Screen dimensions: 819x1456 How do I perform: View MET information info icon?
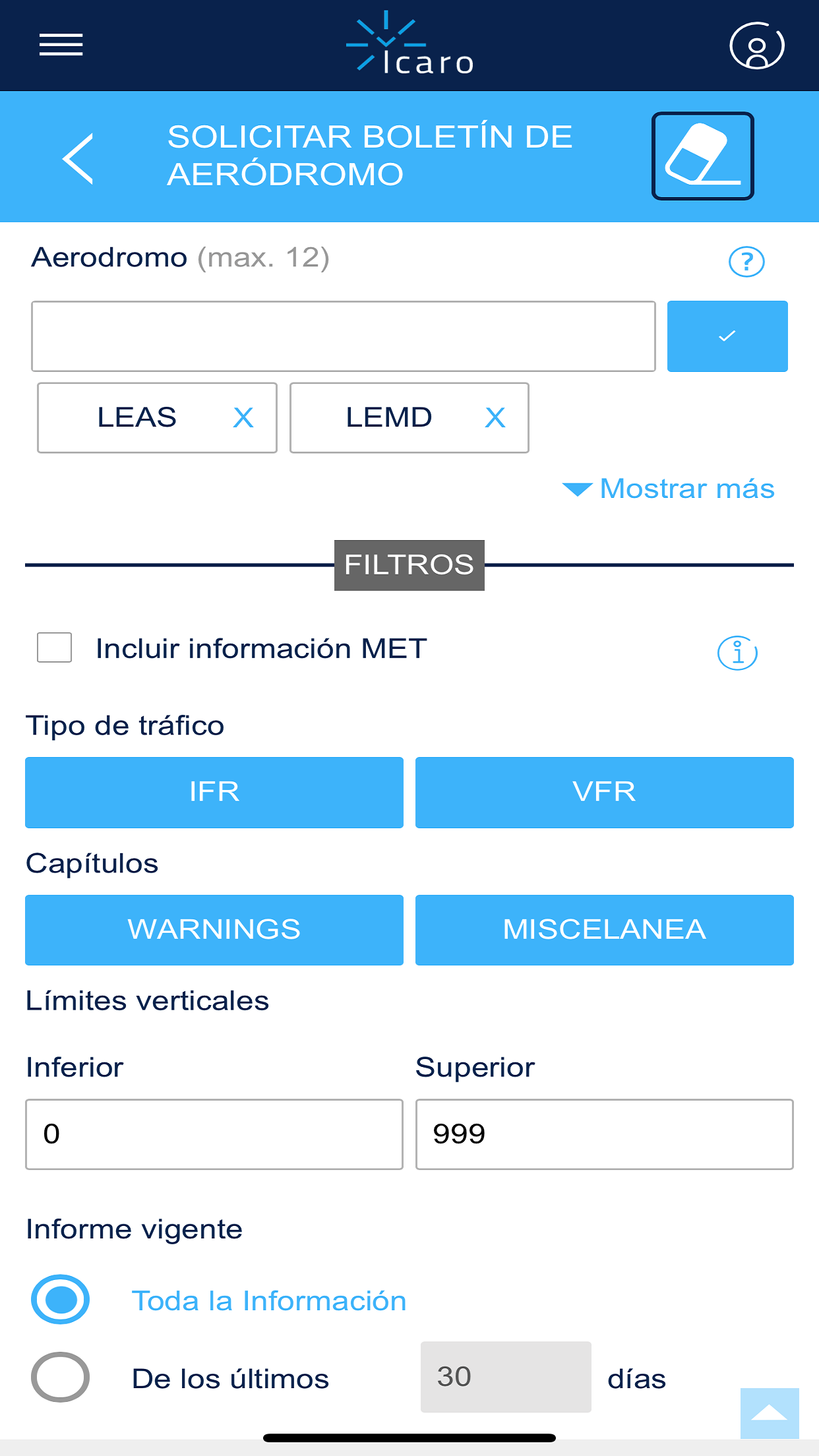pos(737,653)
